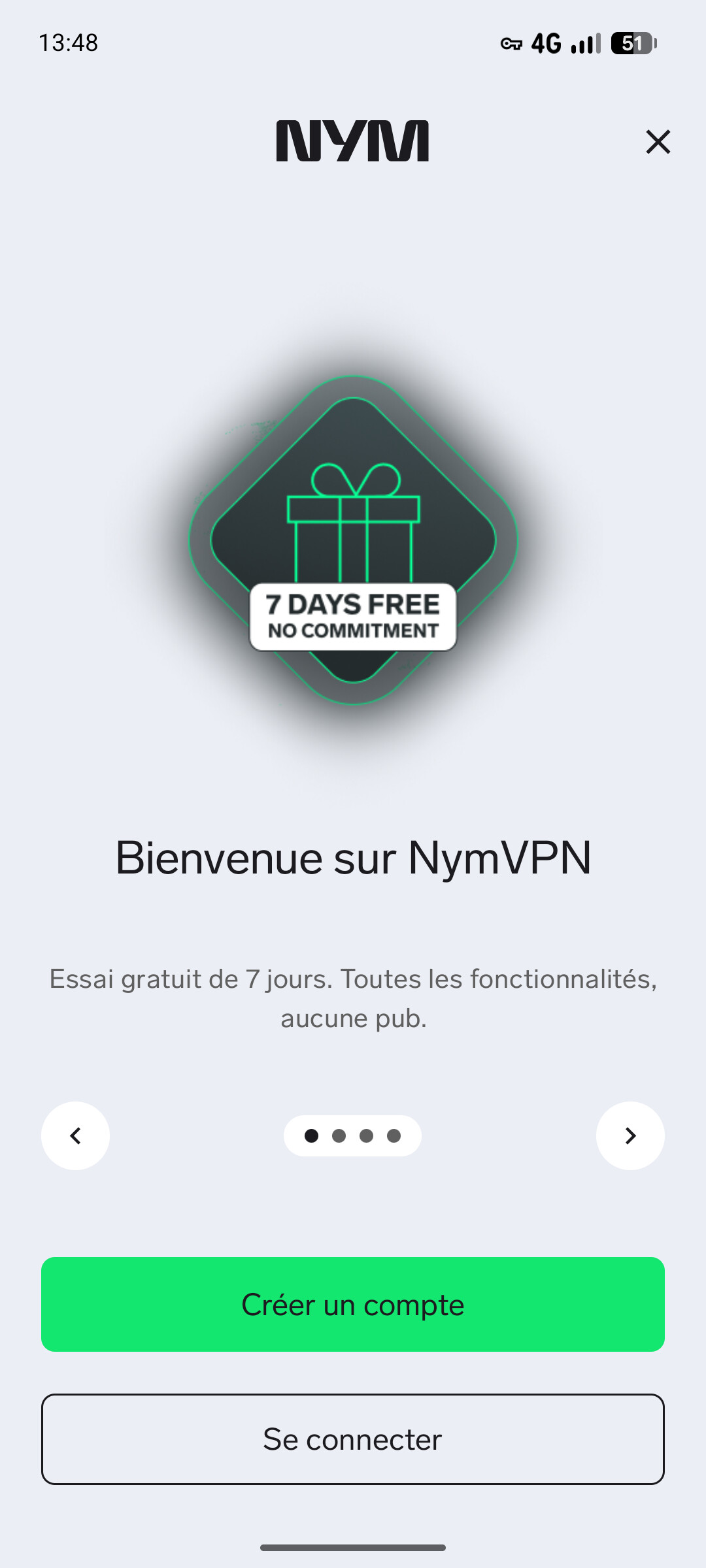The height and width of the screenshot is (1568, 706).
Task: Advance to the next onboarding slide
Action: tap(630, 1136)
